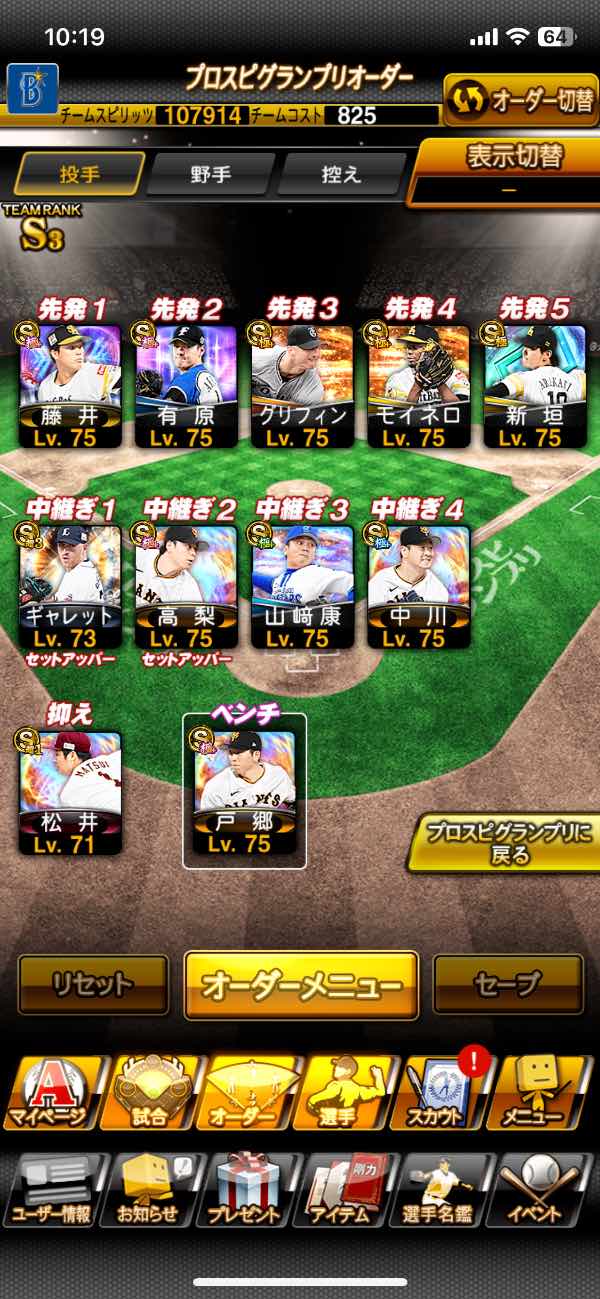Tap the オーダー切替 button
Image resolution: width=600 pixels, height=1299 pixels.
pos(520,101)
